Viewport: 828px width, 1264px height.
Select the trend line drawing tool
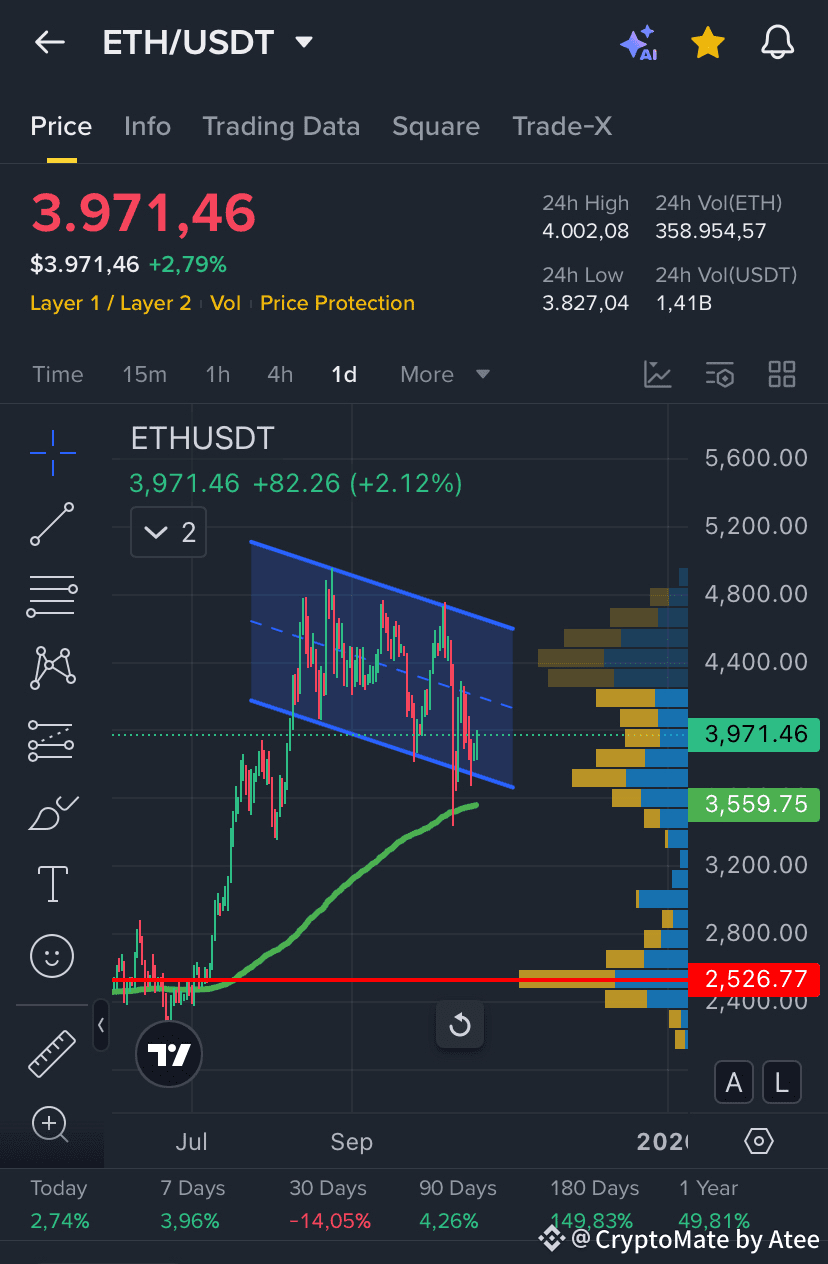tap(52, 524)
